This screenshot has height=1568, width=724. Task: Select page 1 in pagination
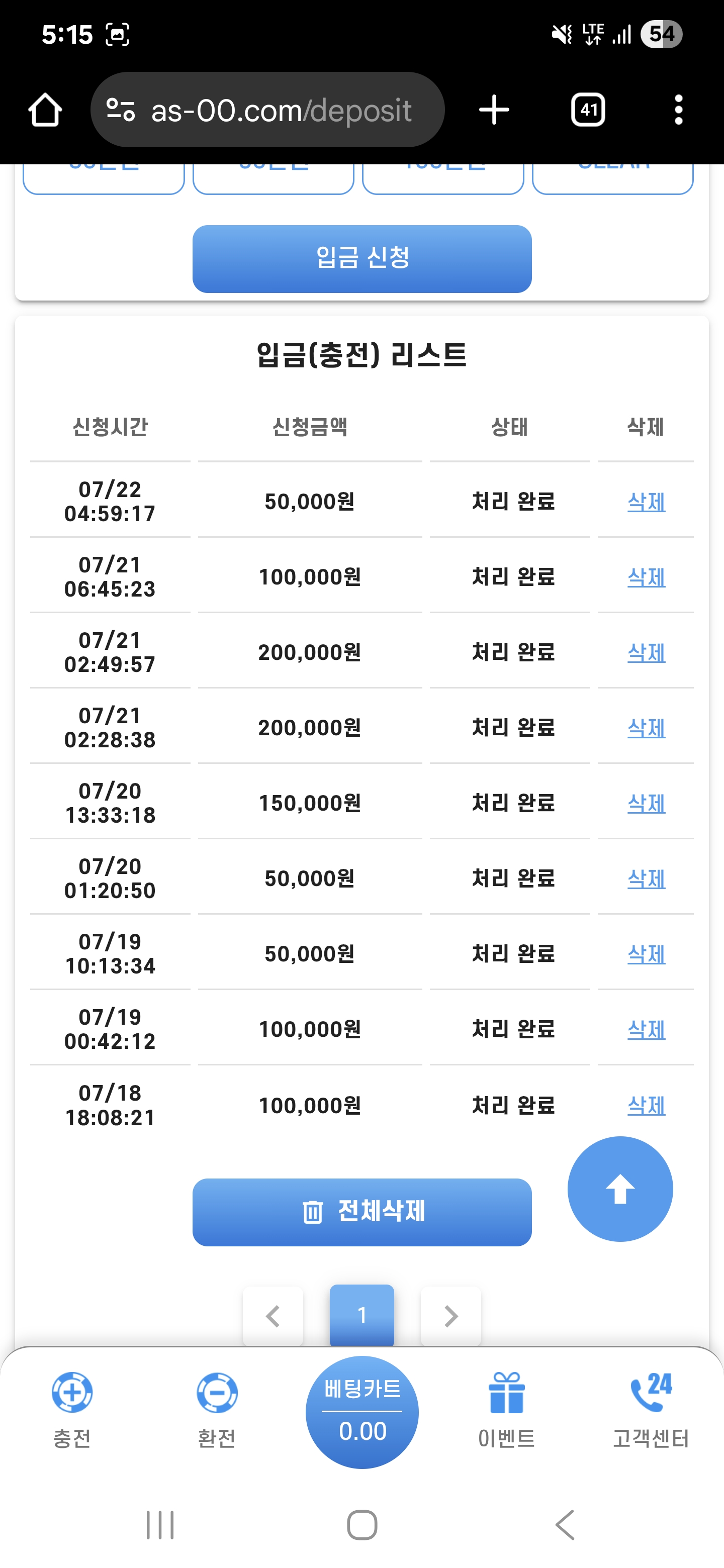click(361, 1315)
